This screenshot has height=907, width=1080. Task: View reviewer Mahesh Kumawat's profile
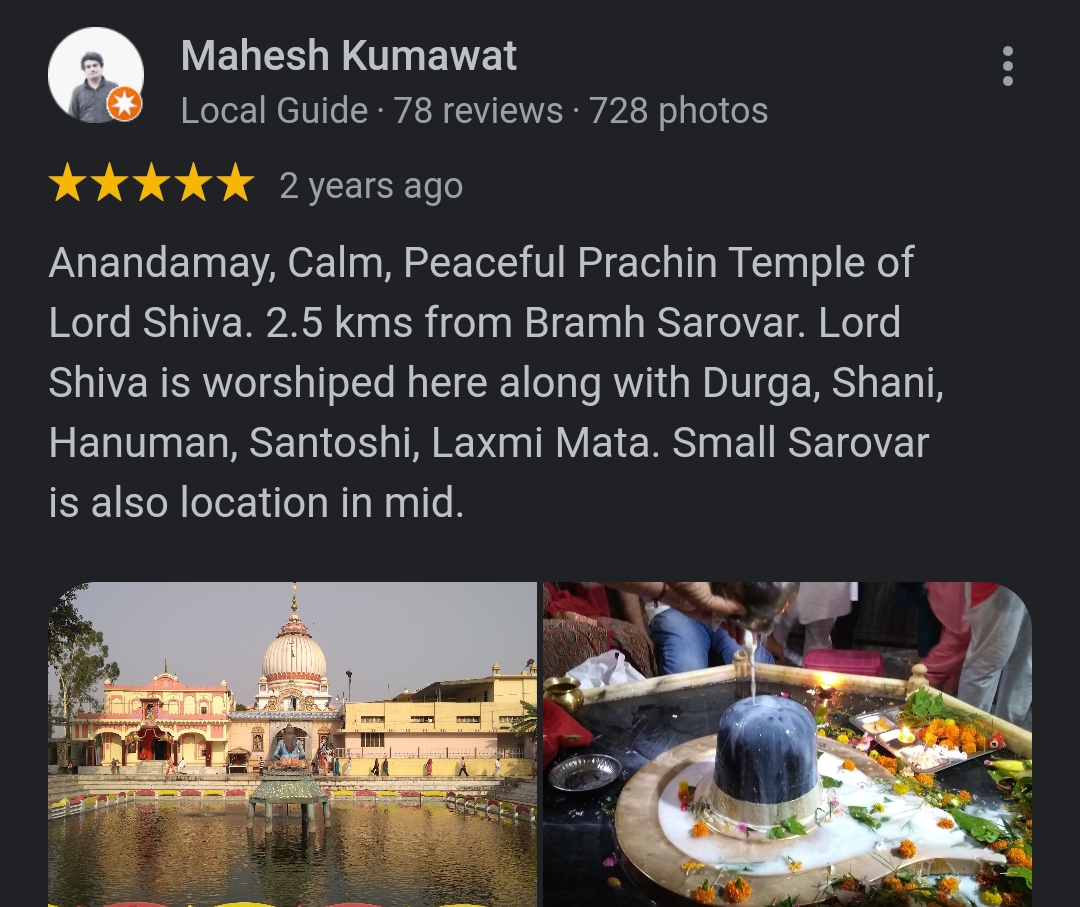point(348,57)
